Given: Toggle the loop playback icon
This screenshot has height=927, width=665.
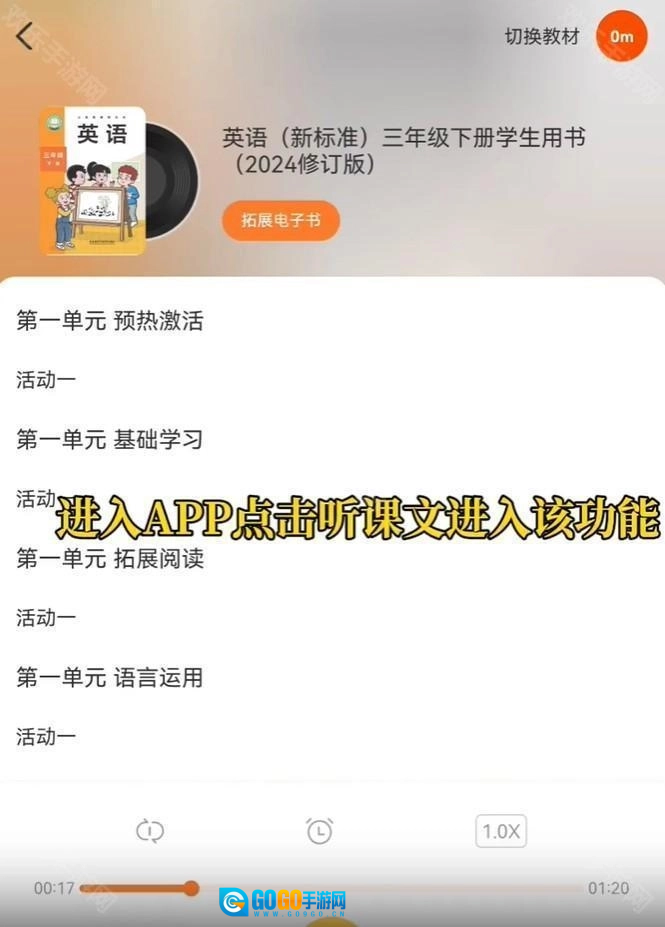Looking at the screenshot, I should point(150,831).
